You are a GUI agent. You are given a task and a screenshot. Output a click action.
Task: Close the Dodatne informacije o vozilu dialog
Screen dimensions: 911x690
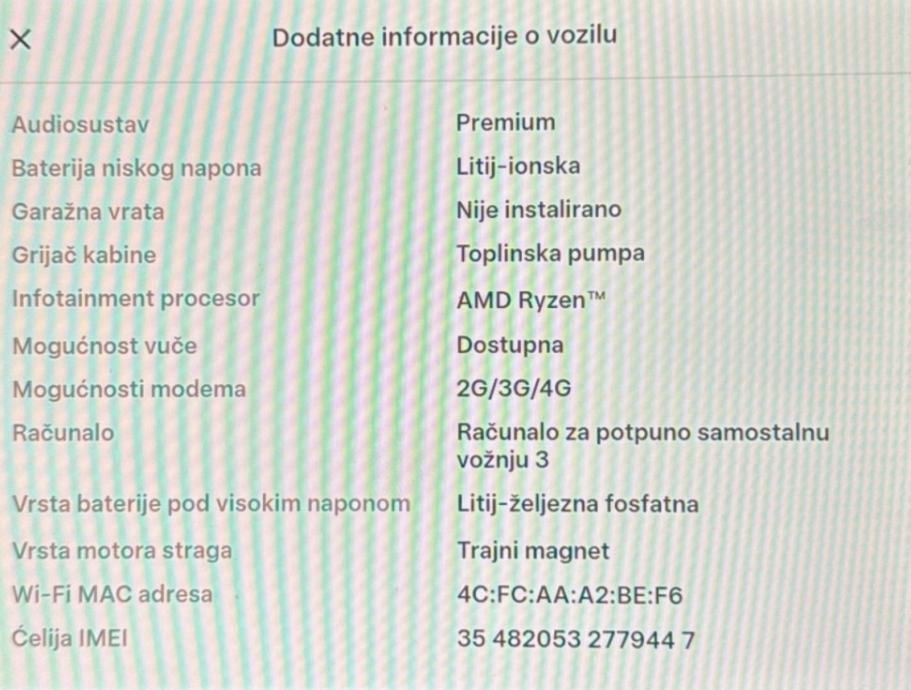pyautogui.click(x=20, y=40)
